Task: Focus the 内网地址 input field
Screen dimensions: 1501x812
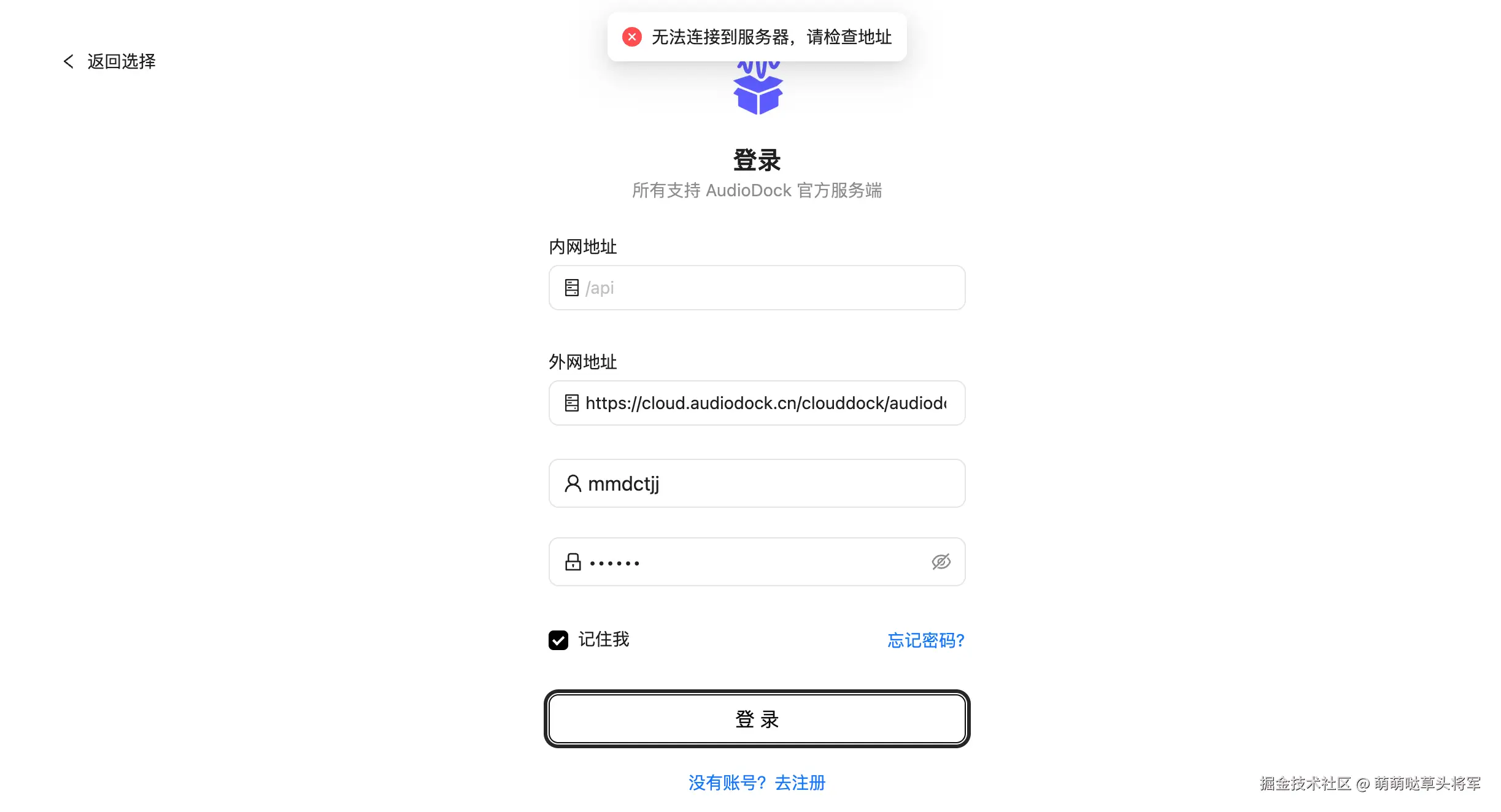Action: [x=767, y=288]
